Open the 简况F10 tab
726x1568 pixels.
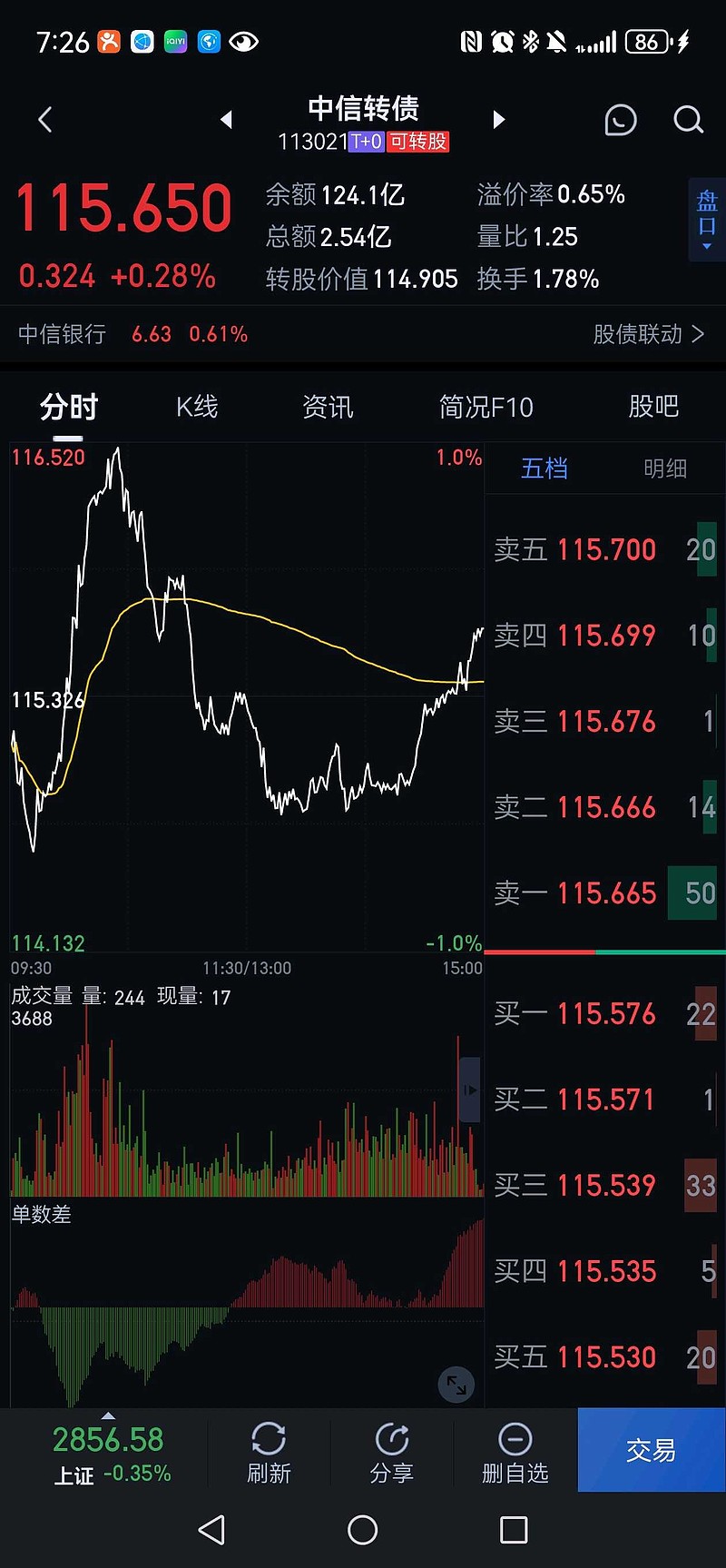(486, 407)
